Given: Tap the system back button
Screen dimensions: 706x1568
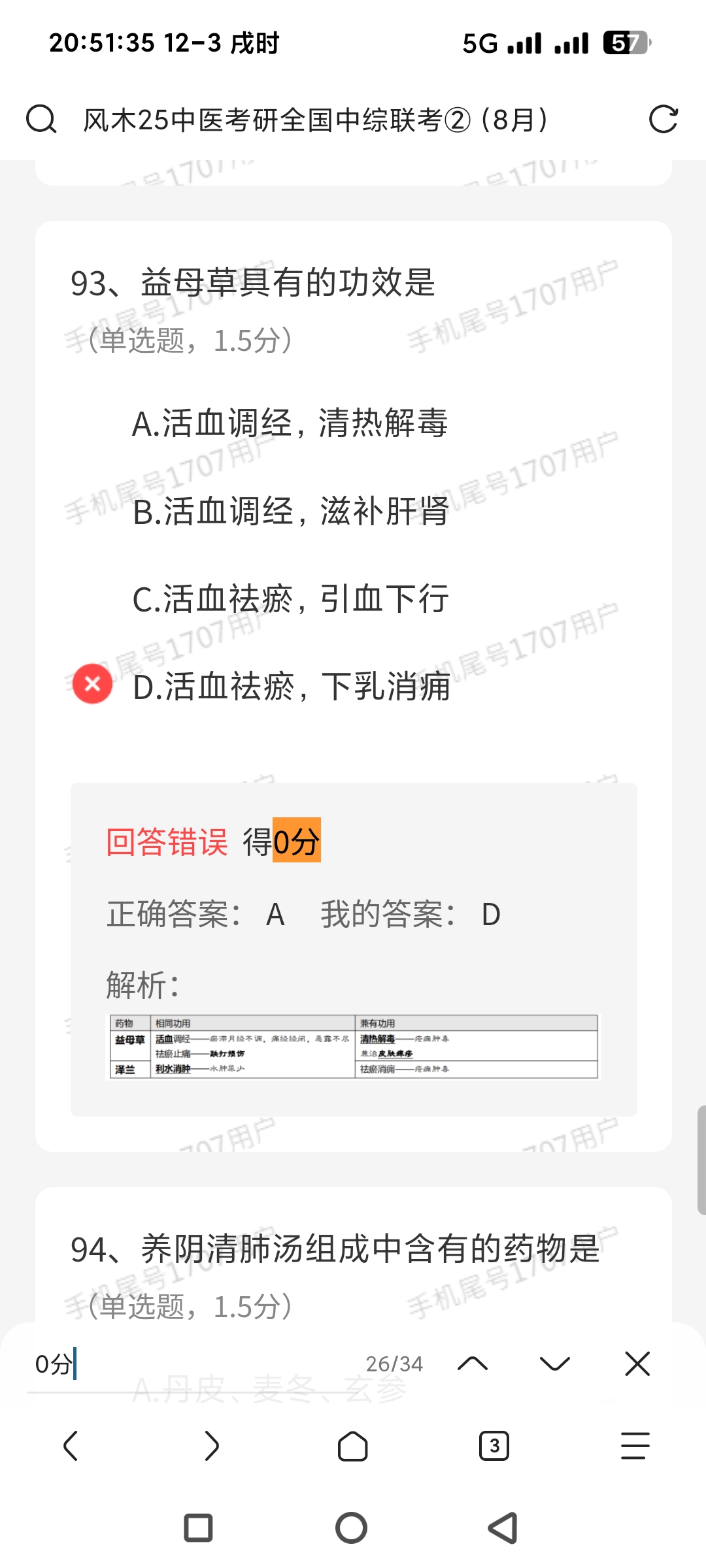Looking at the screenshot, I should click(503, 1528).
